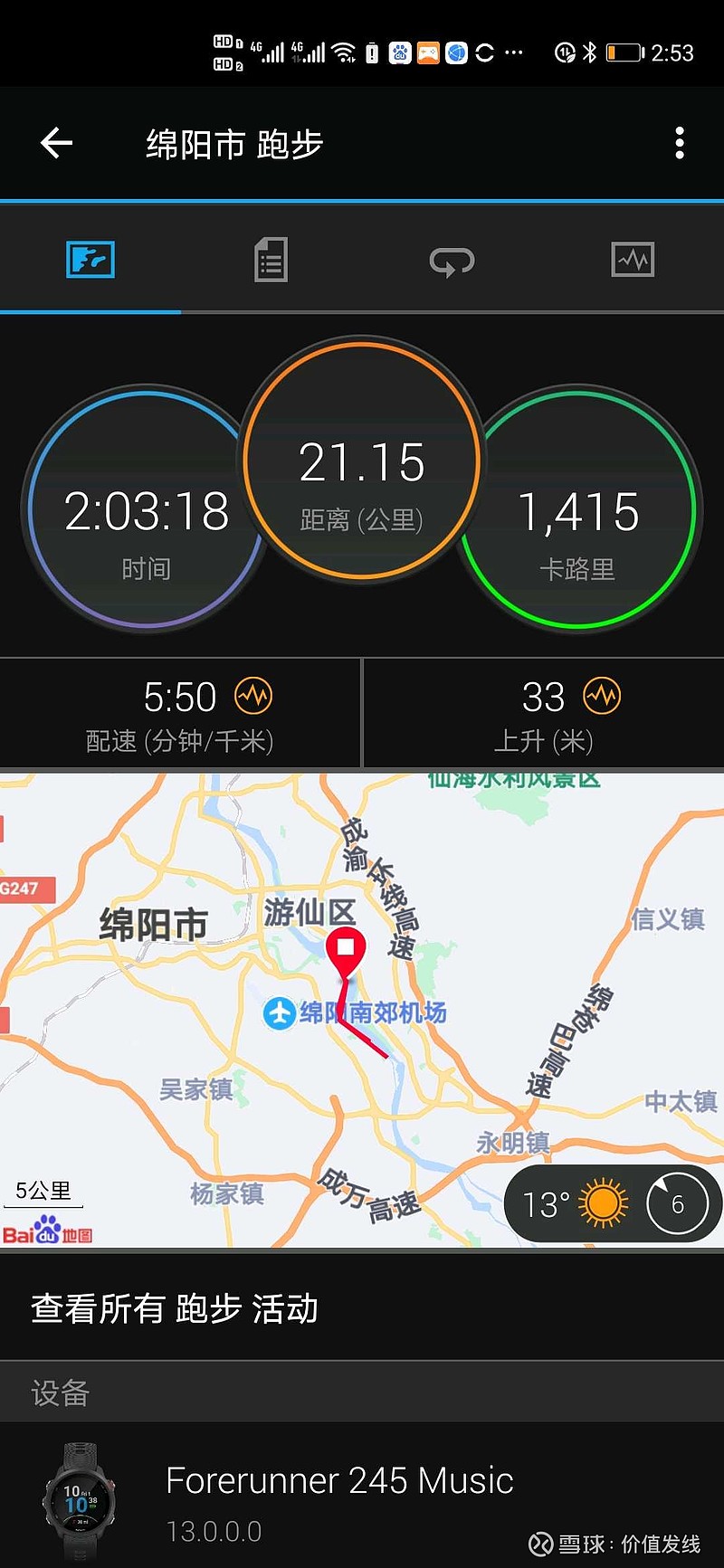Open 查看所有 跑步 活动

(362, 1308)
